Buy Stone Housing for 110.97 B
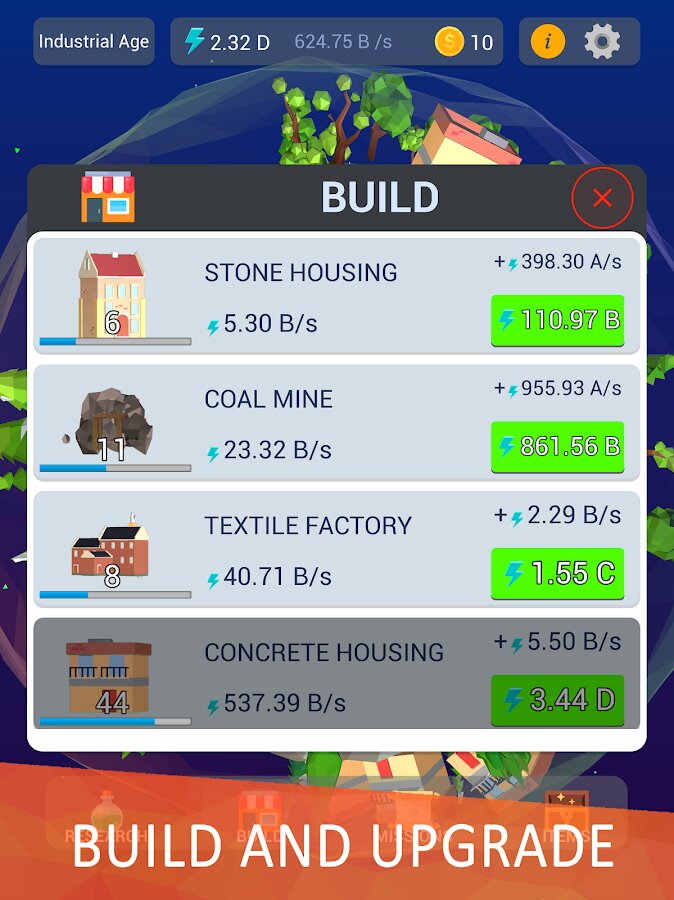Image resolution: width=674 pixels, height=900 pixels. coord(557,320)
